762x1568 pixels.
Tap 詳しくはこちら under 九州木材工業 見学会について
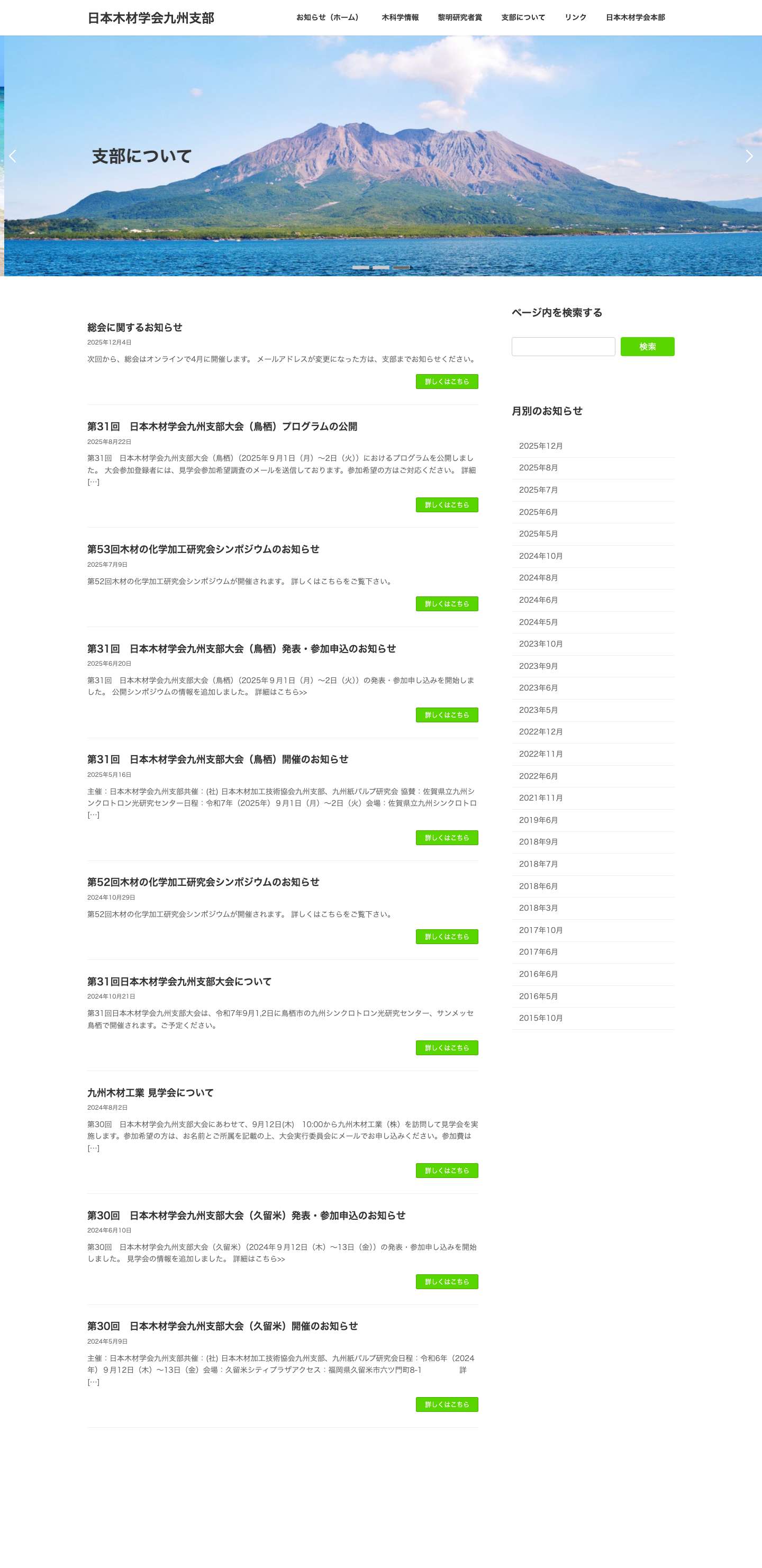pyautogui.click(x=447, y=1171)
